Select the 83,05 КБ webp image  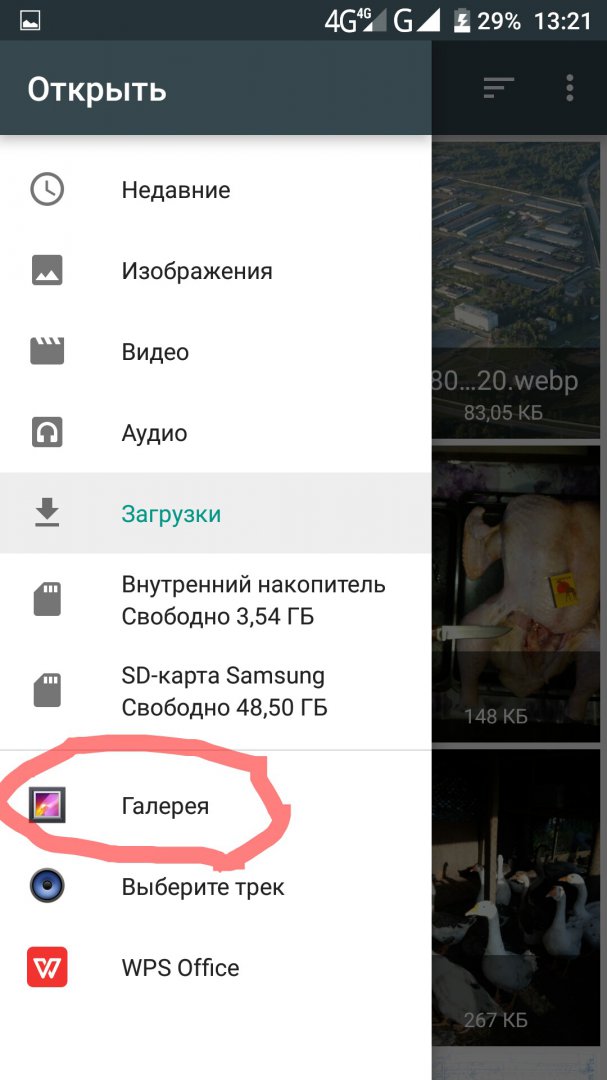[x=516, y=290]
